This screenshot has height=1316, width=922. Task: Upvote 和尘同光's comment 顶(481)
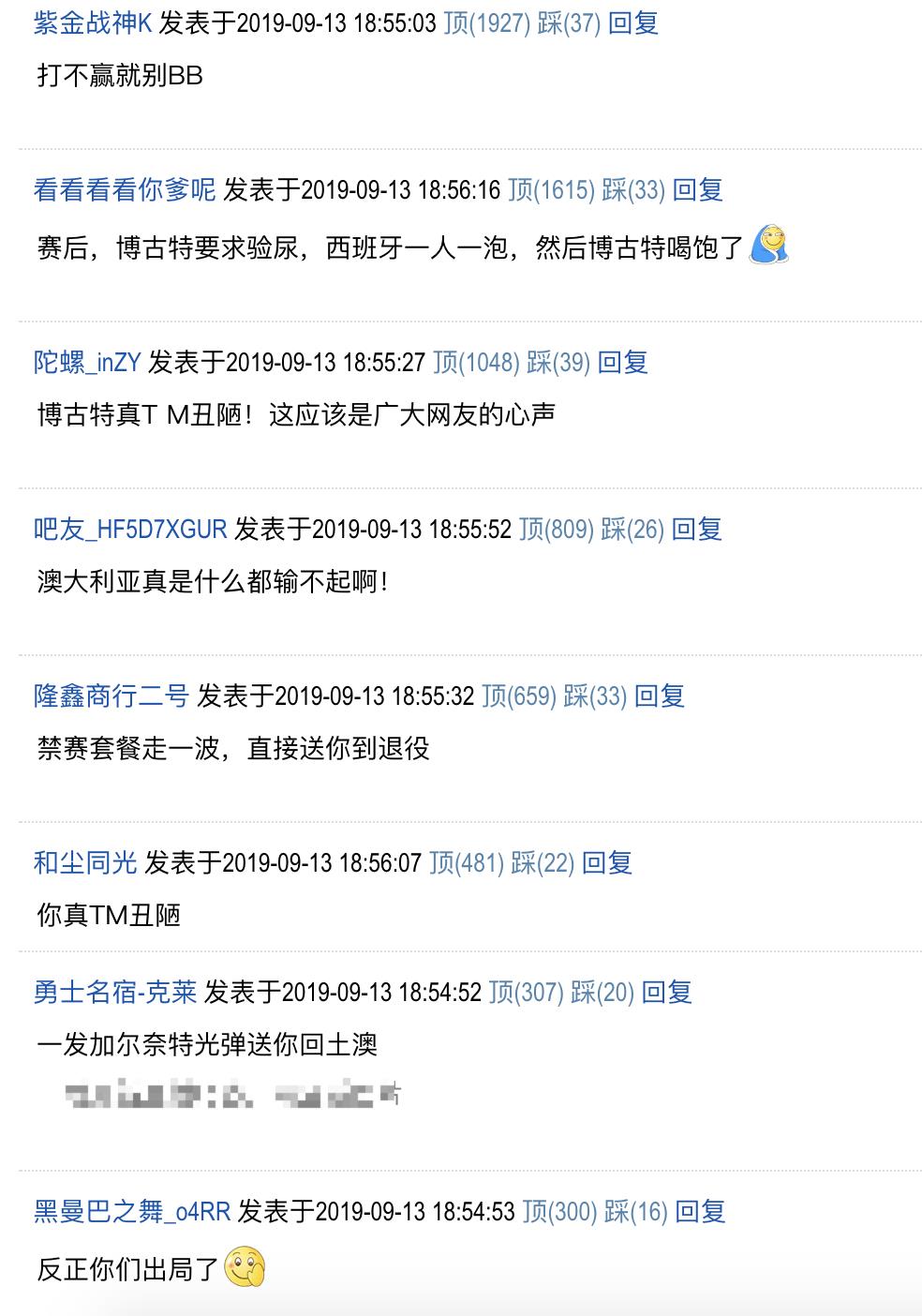(467, 862)
